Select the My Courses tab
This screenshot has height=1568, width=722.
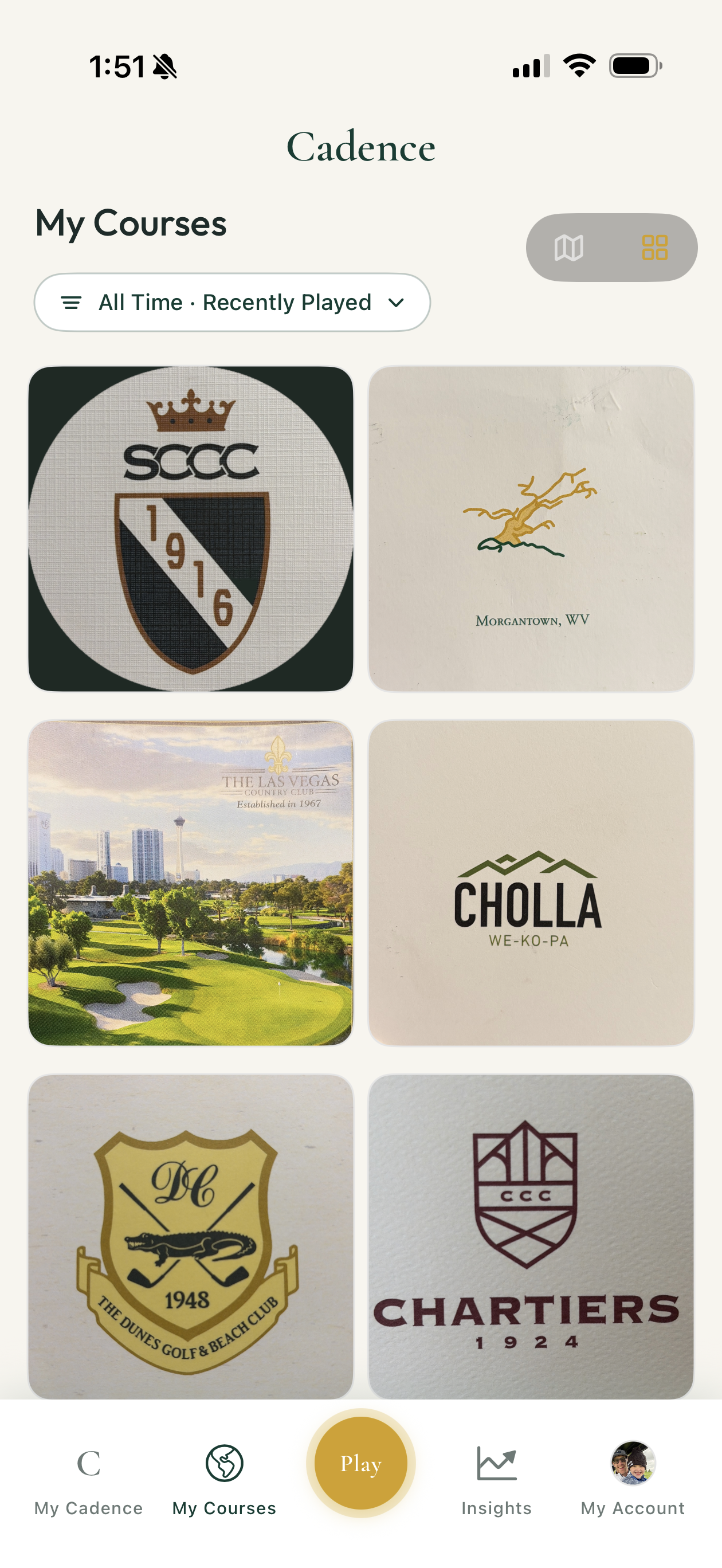pyautogui.click(x=224, y=1480)
